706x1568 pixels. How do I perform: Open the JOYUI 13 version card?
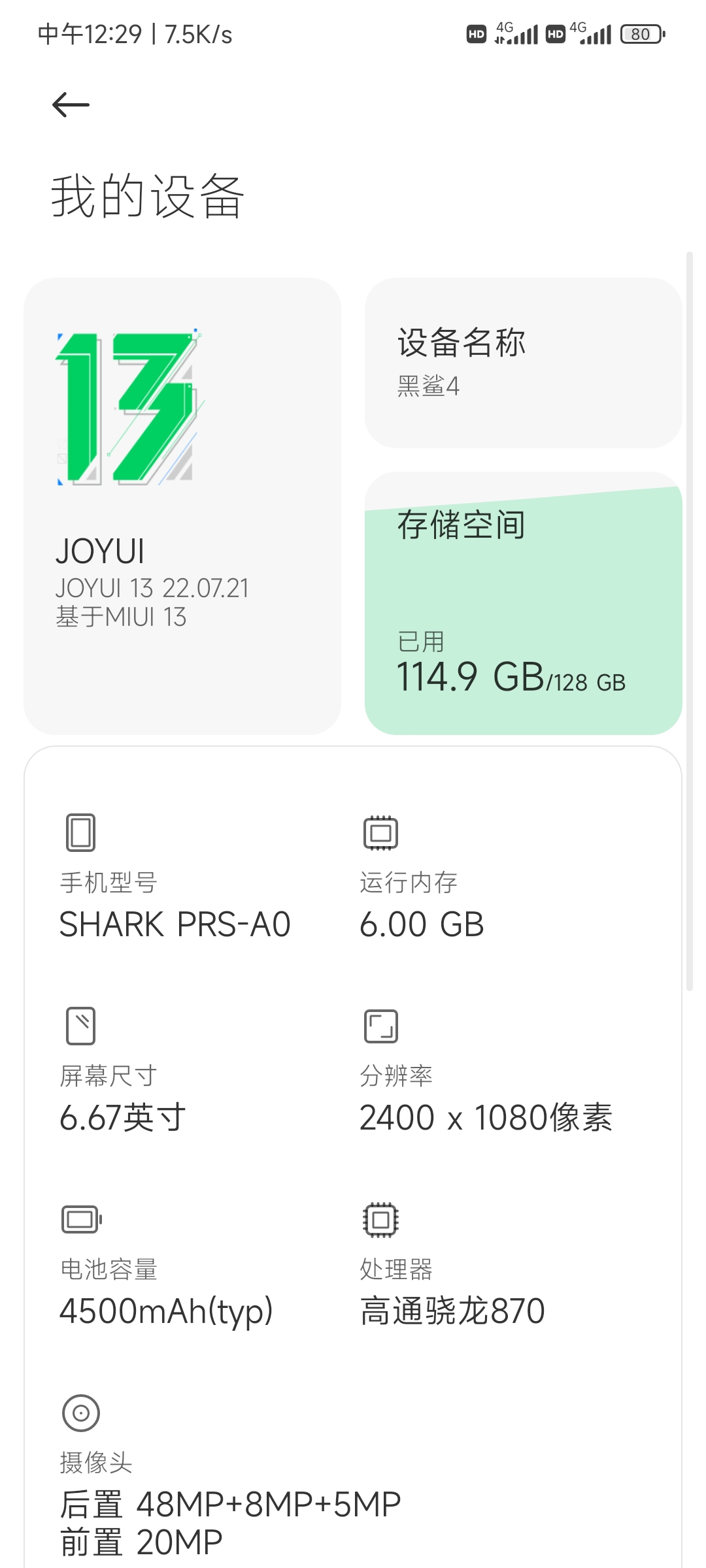tap(182, 506)
